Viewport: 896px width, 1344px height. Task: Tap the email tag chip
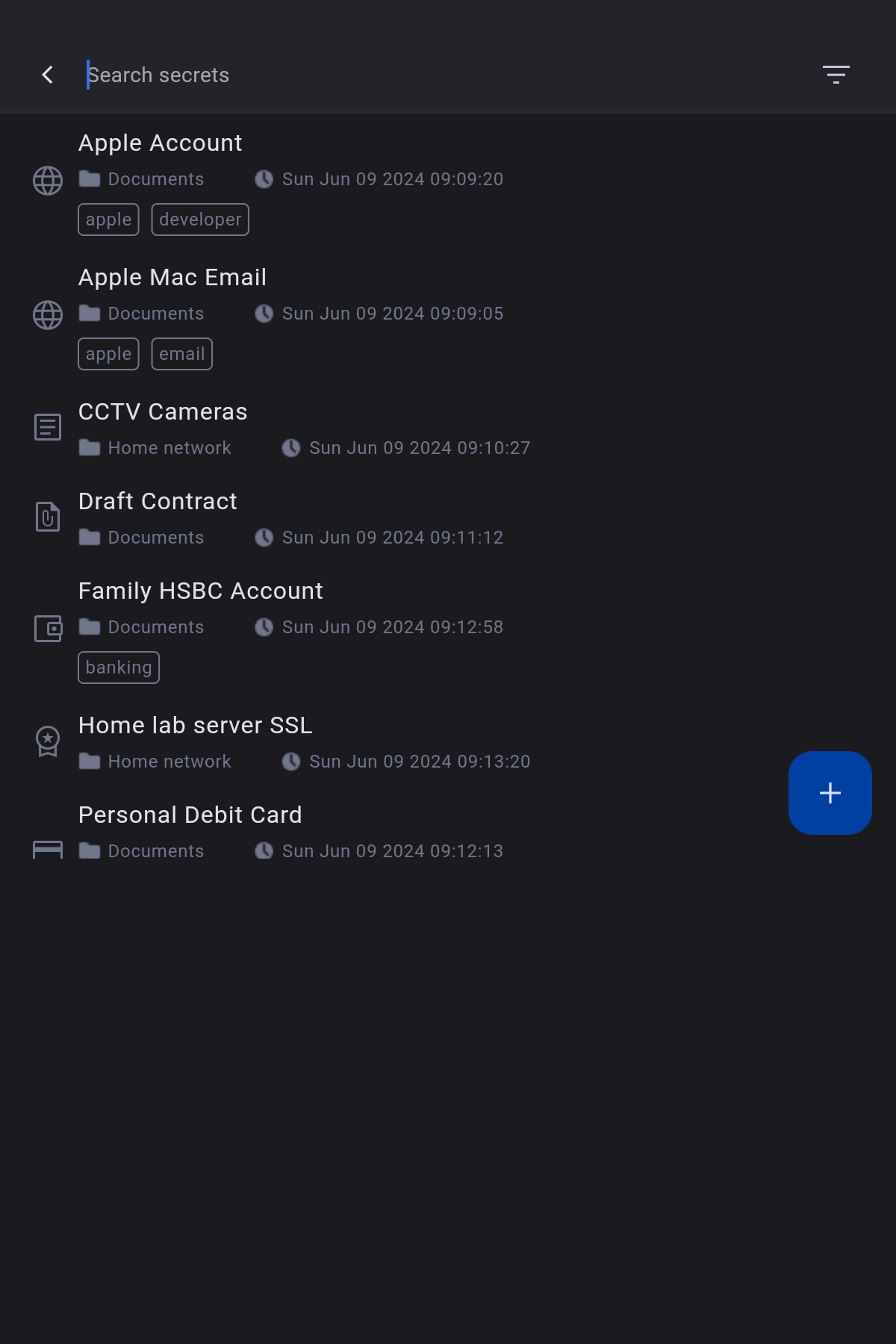182,354
